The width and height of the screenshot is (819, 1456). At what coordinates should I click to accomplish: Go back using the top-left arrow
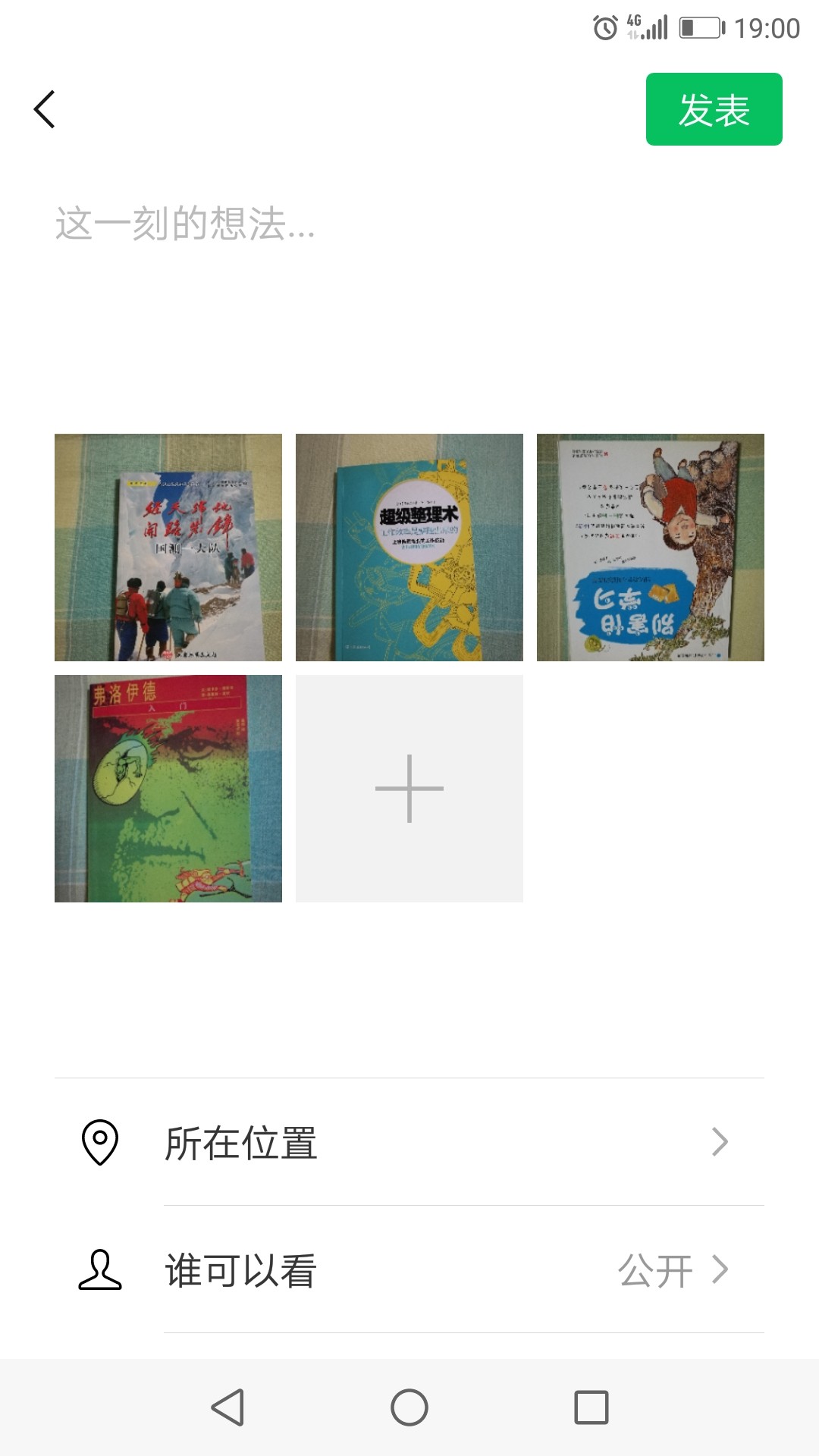coord(45,109)
